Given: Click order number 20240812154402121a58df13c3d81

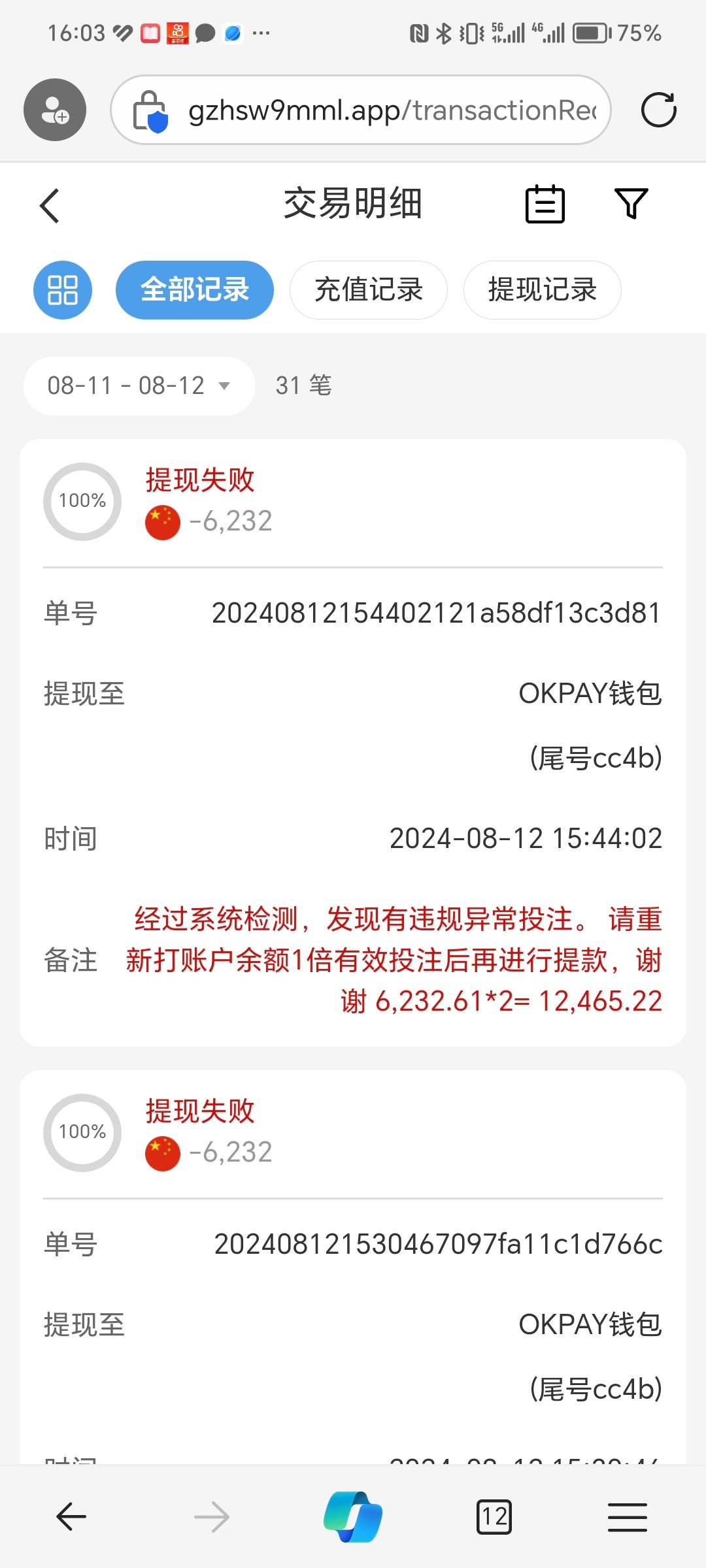Looking at the screenshot, I should 437,613.
